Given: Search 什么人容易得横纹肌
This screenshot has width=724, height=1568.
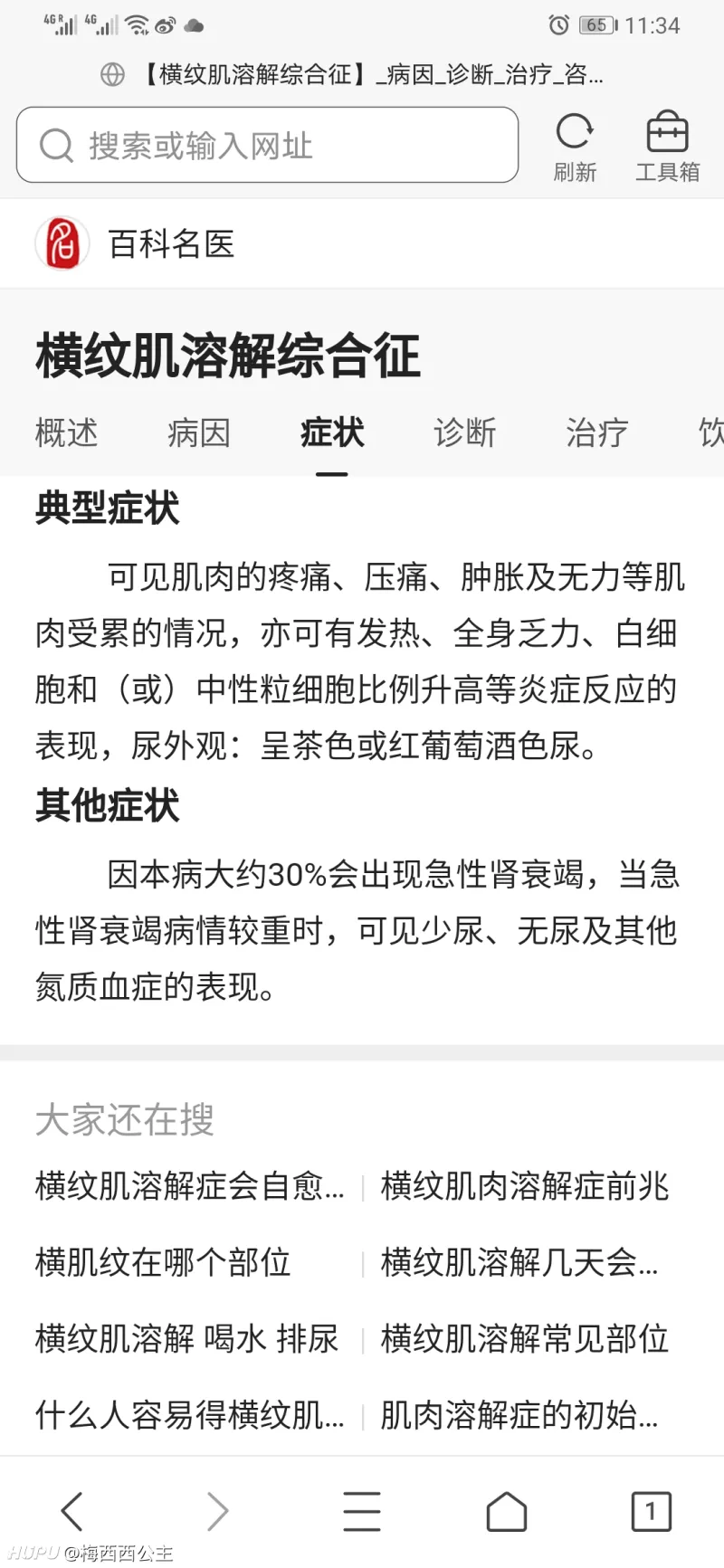Looking at the screenshot, I should tap(190, 1414).
